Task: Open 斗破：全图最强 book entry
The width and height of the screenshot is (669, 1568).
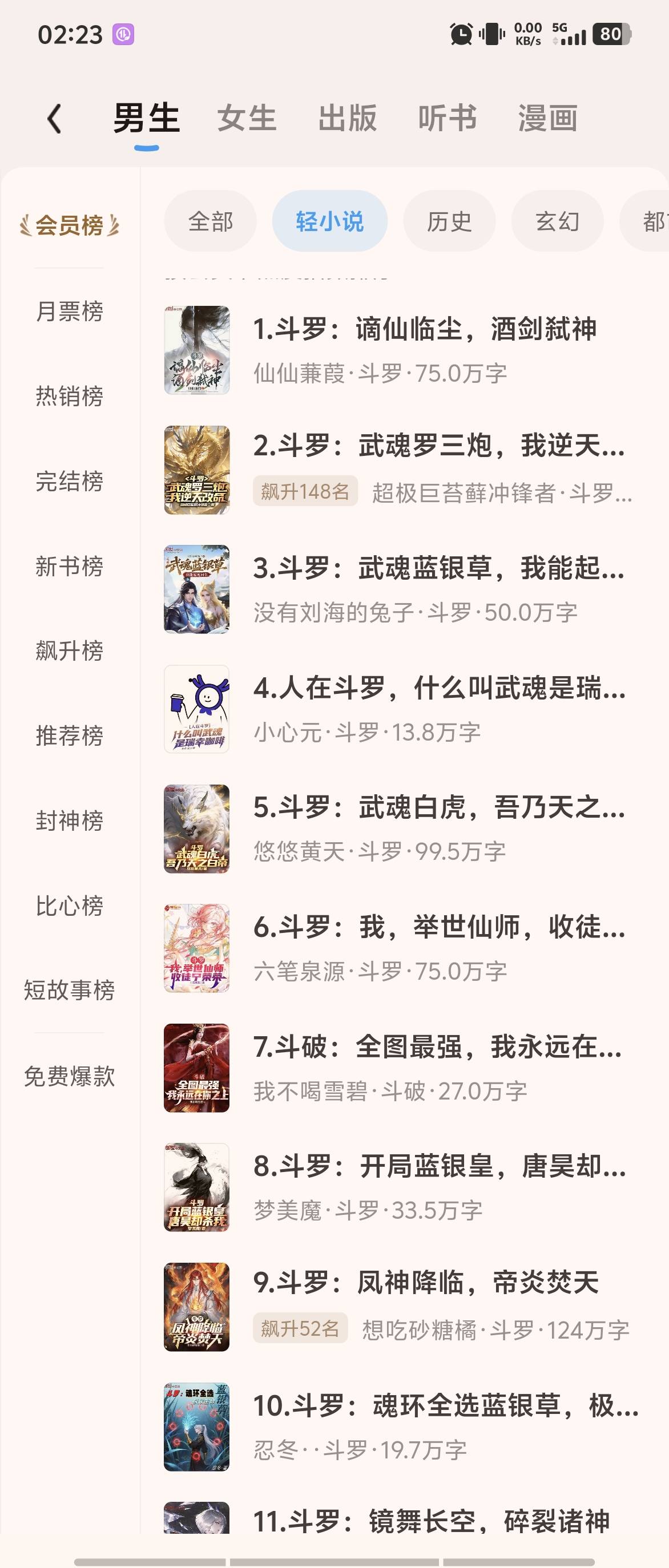Action: (x=437, y=1048)
